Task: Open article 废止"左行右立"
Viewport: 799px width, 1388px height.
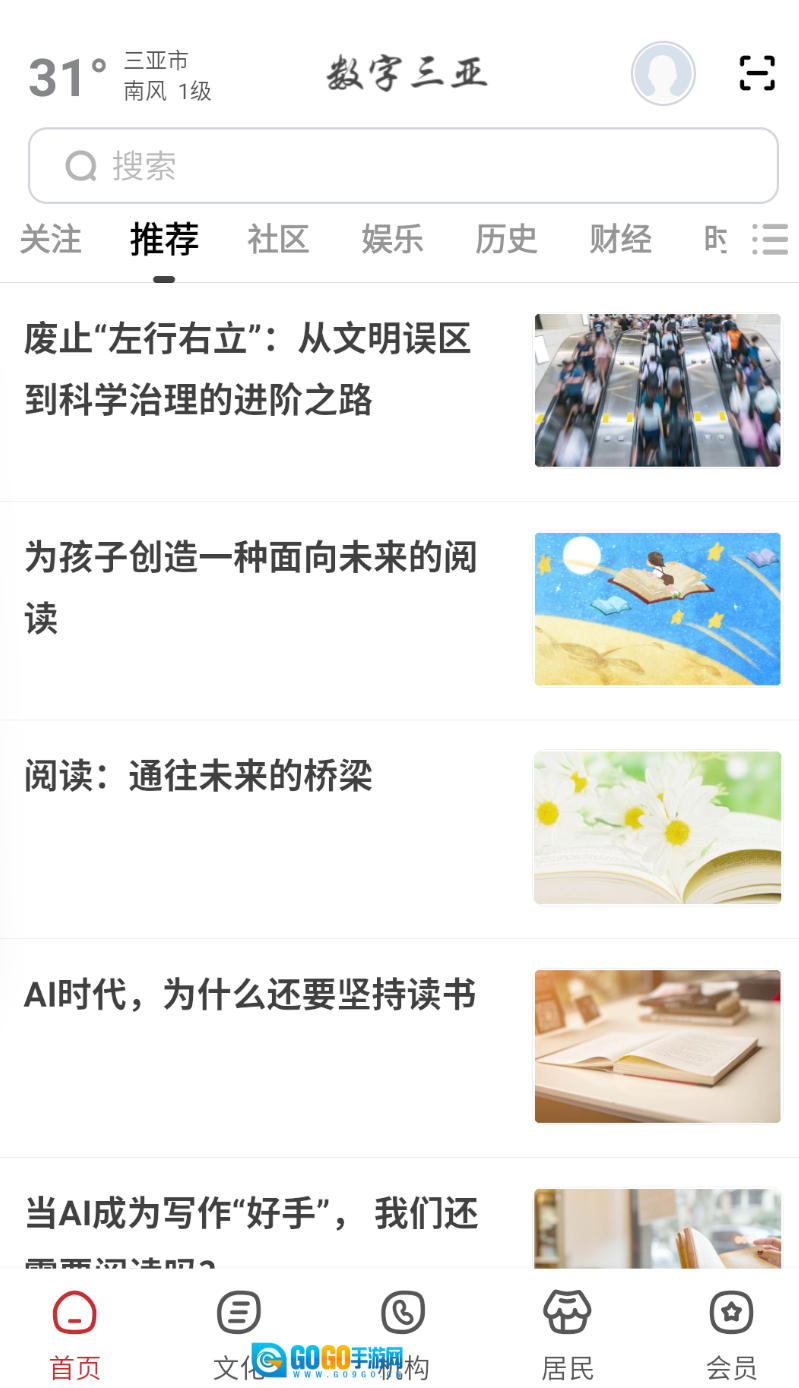Action: 248,370
